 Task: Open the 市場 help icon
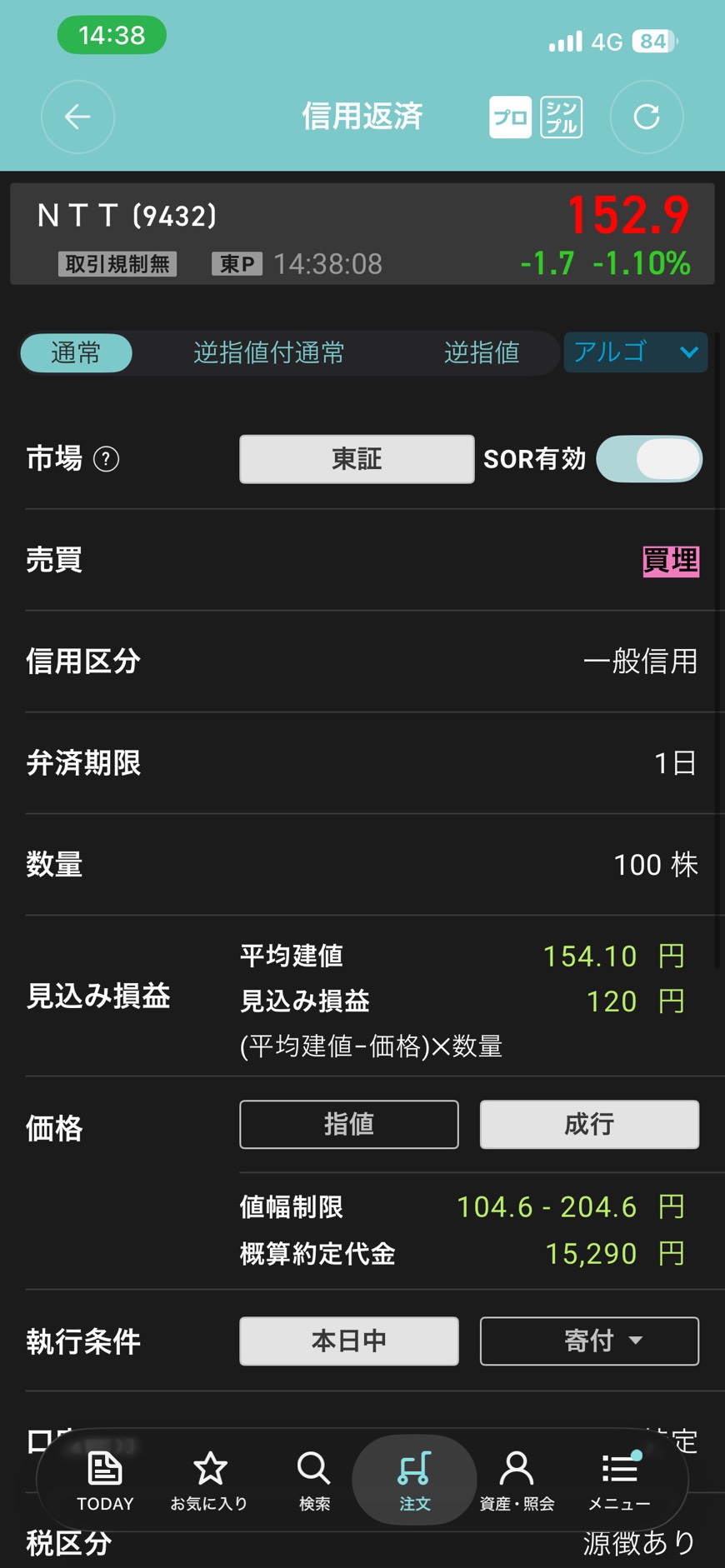(x=106, y=459)
